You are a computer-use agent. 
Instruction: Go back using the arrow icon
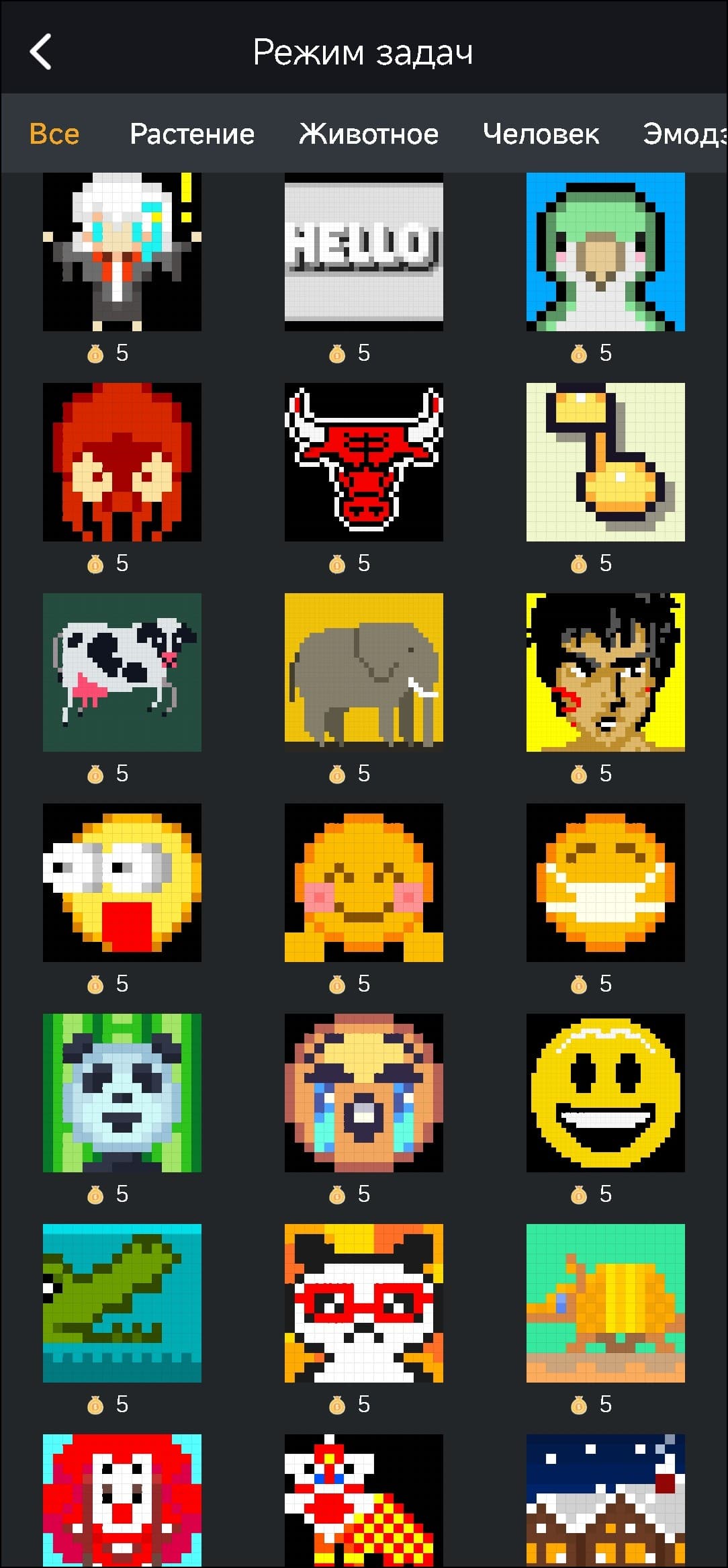(41, 52)
